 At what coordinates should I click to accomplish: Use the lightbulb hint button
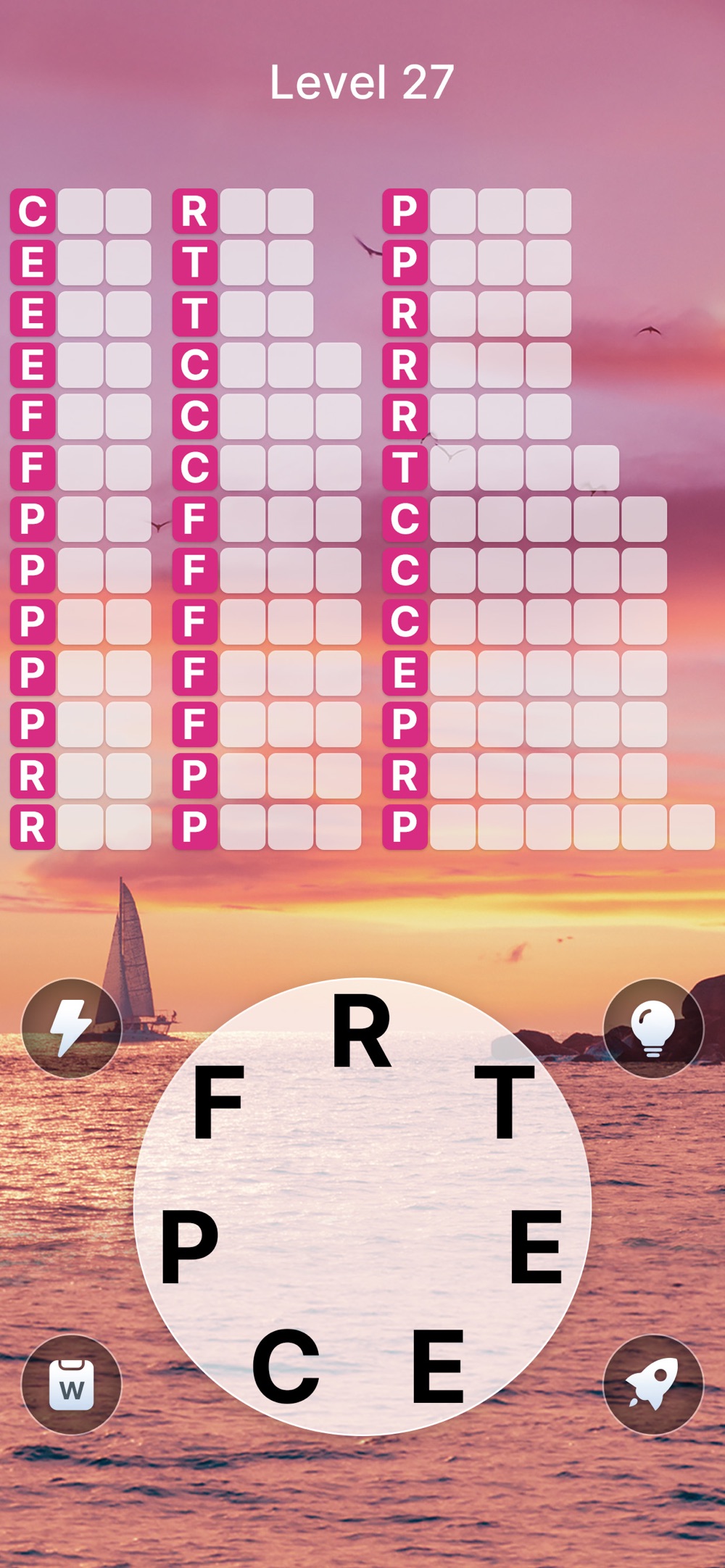click(653, 1028)
